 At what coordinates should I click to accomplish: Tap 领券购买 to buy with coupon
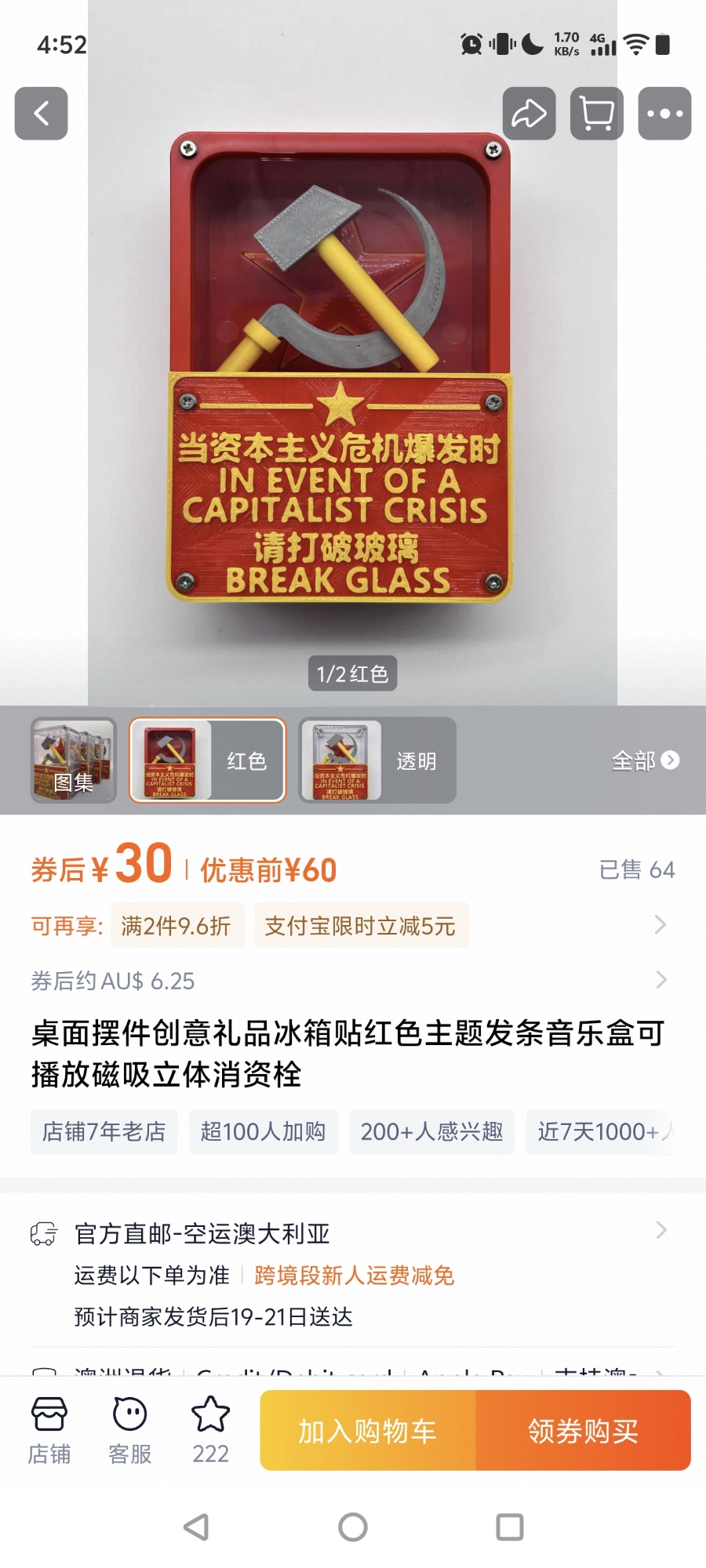pyautogui.click(x=583, y=1431)
